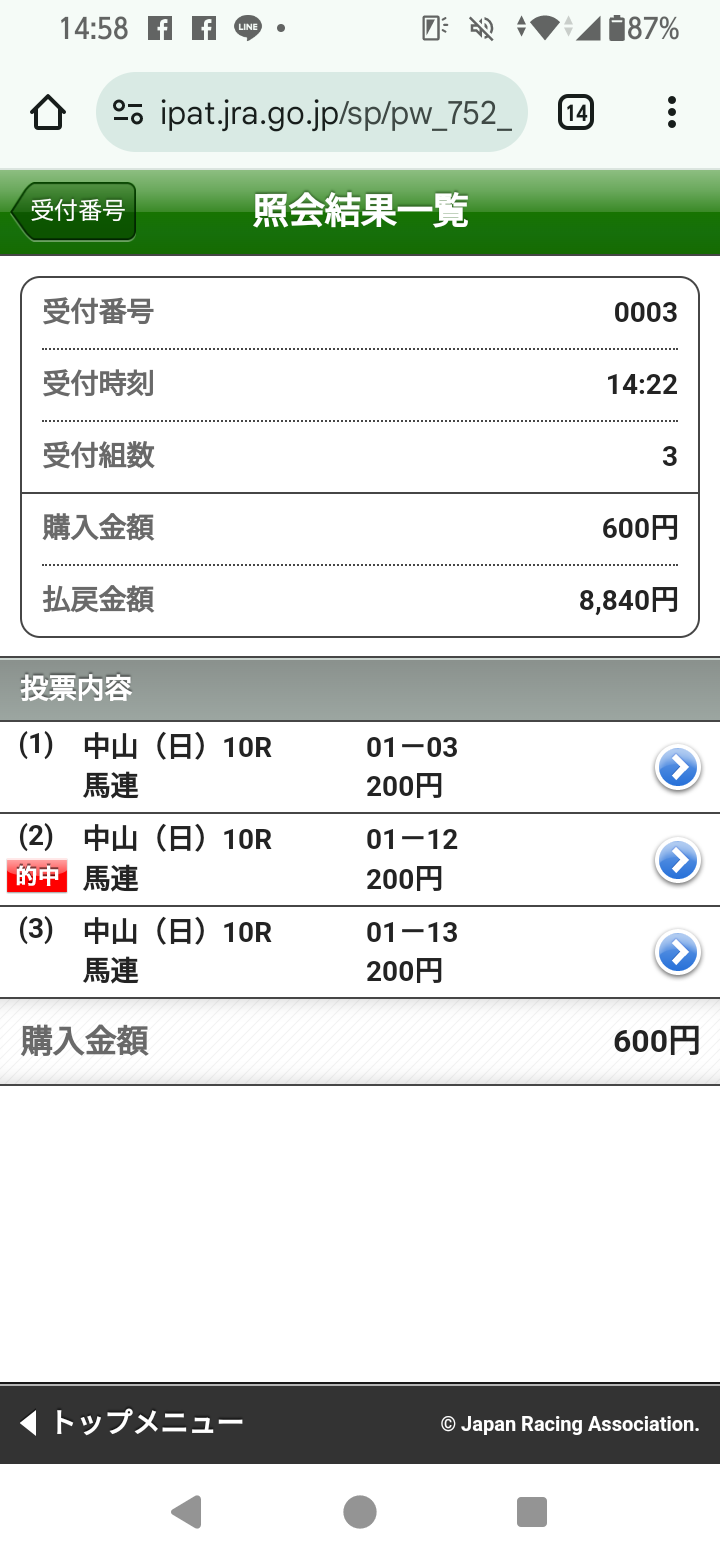View details of bet 01ー03
Image resolution: width=720 pixels, height=1560 pixels.
pos(677,768)
